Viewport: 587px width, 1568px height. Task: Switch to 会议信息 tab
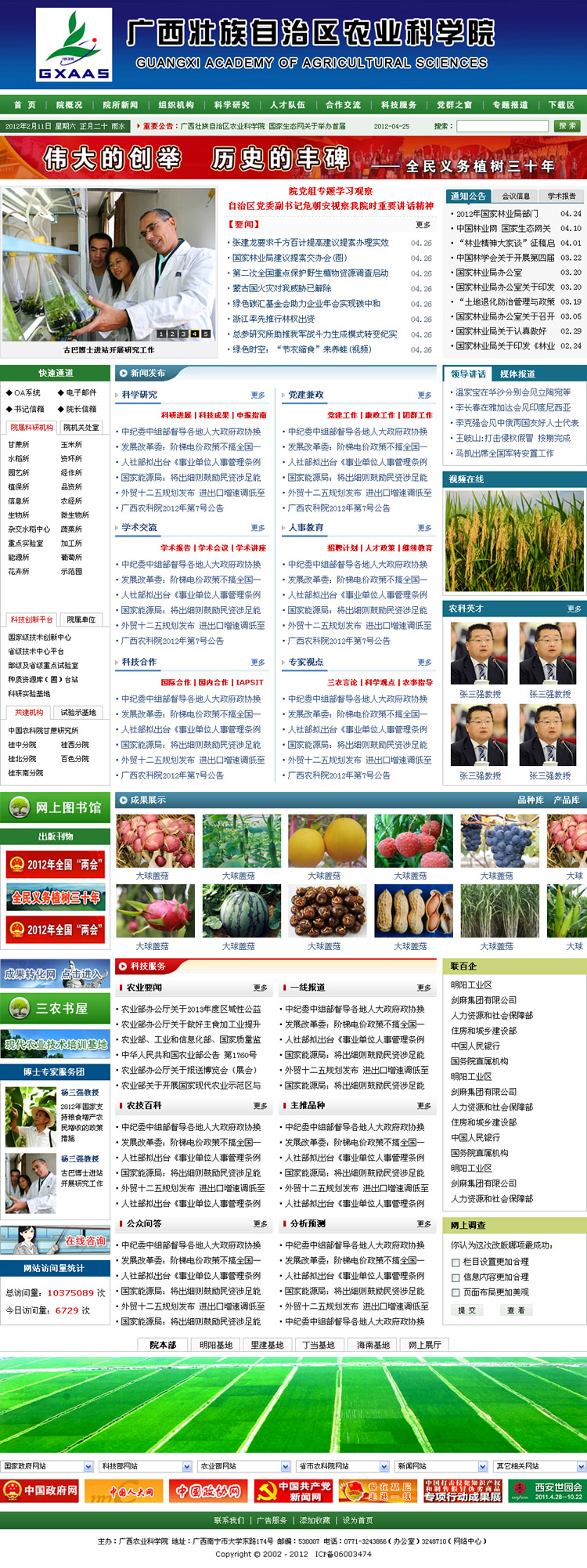[516, 196]
